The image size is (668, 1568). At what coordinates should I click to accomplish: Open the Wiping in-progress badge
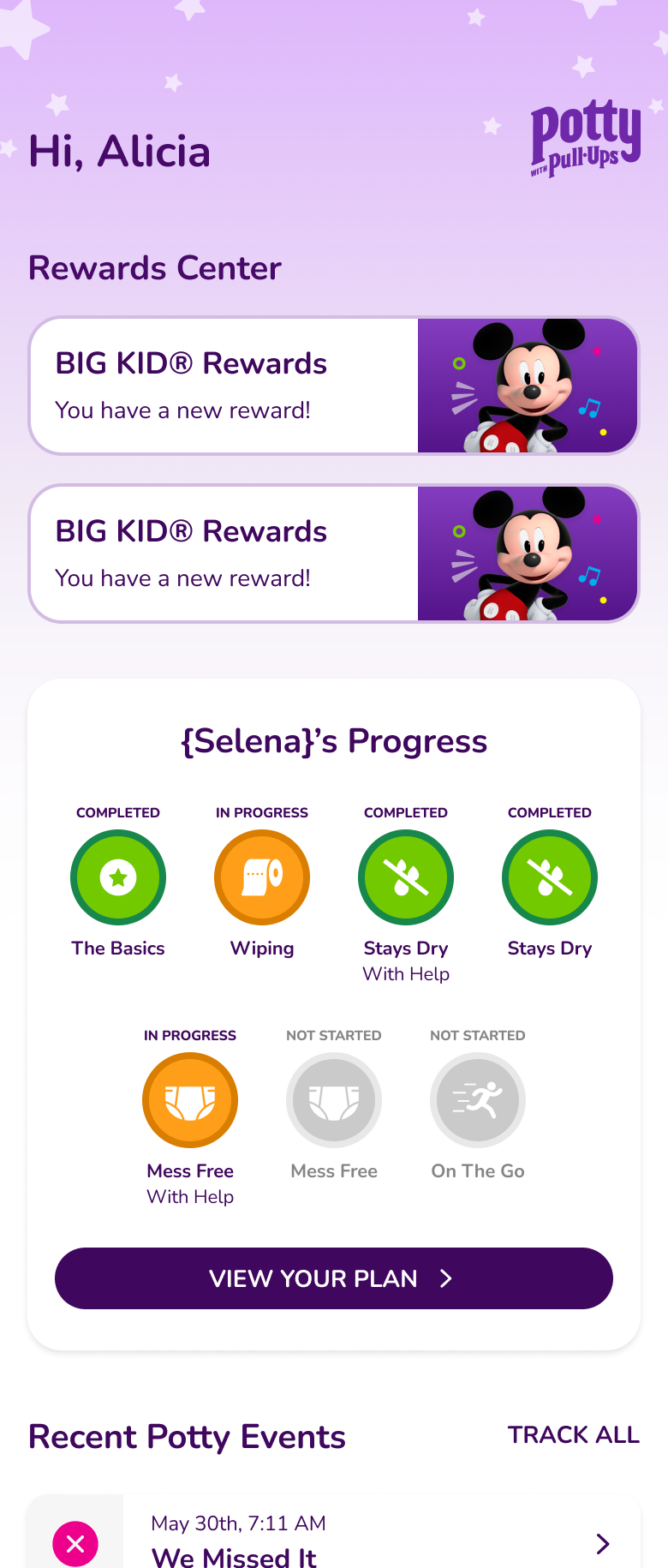tap(262, 877)
